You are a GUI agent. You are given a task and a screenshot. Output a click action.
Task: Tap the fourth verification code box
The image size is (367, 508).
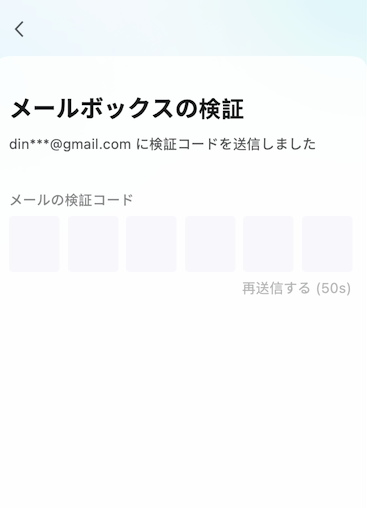pyautogui.click(x=210, y=244)
